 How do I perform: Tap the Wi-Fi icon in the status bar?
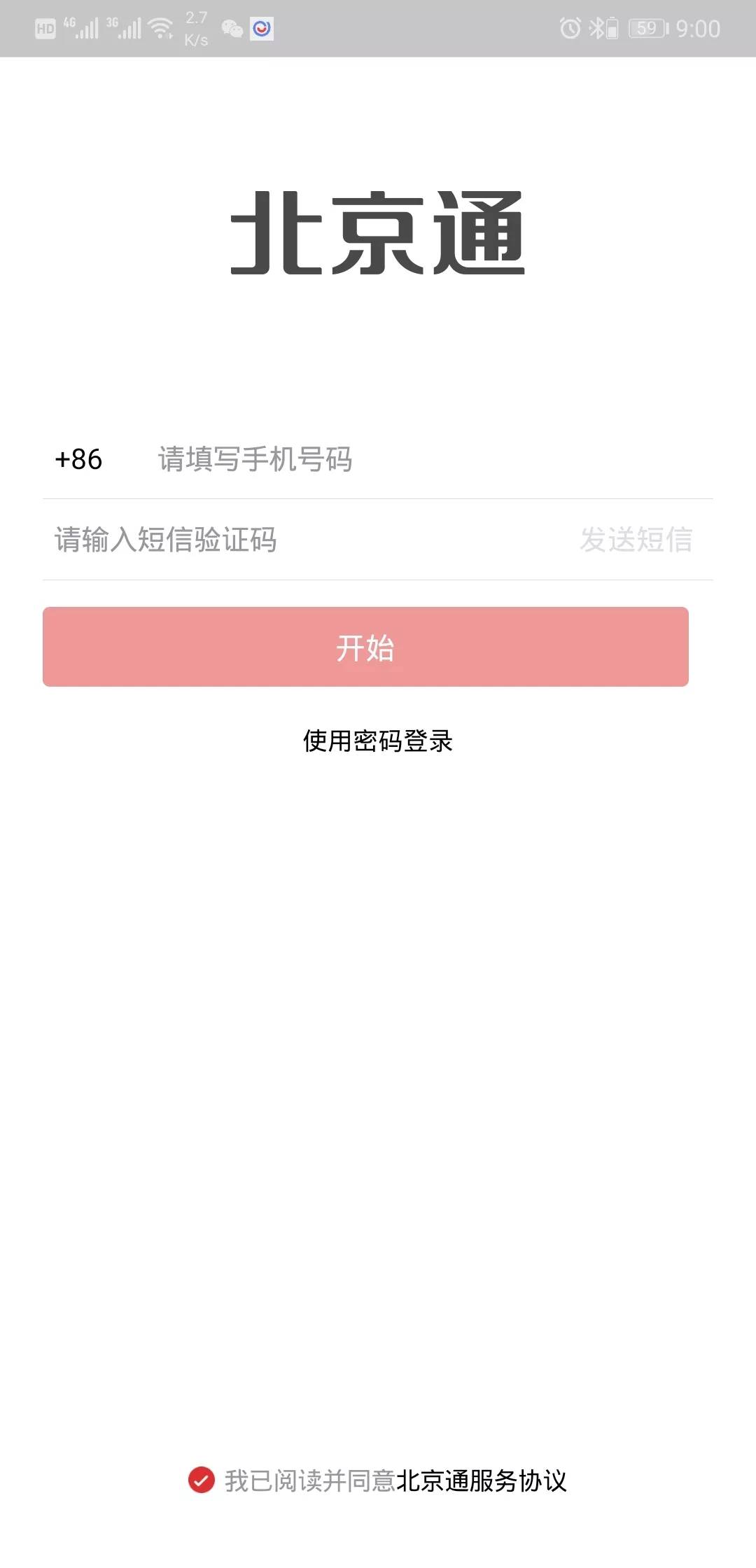[162, 27]
